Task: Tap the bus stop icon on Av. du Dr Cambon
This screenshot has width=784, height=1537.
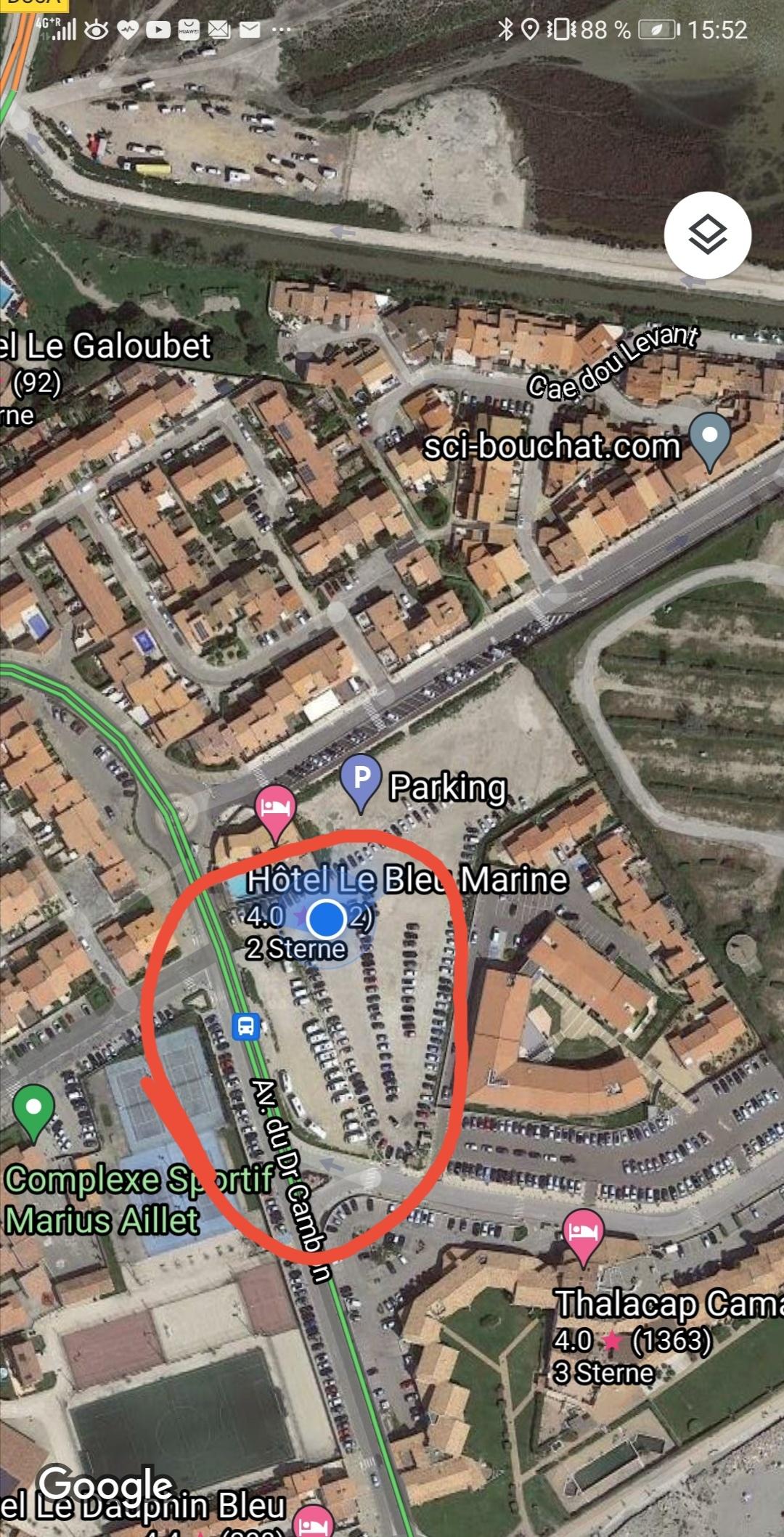Action: coord(246,1027)
